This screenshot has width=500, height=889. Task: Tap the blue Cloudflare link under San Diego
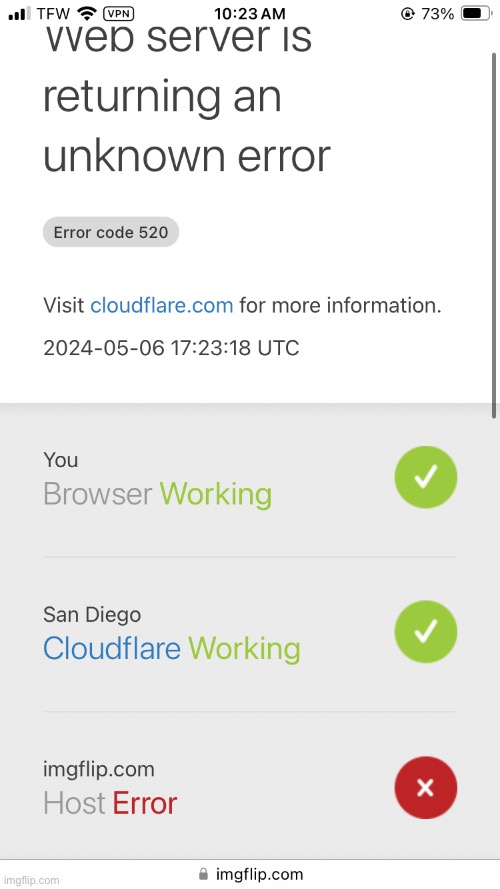point(112,649)
